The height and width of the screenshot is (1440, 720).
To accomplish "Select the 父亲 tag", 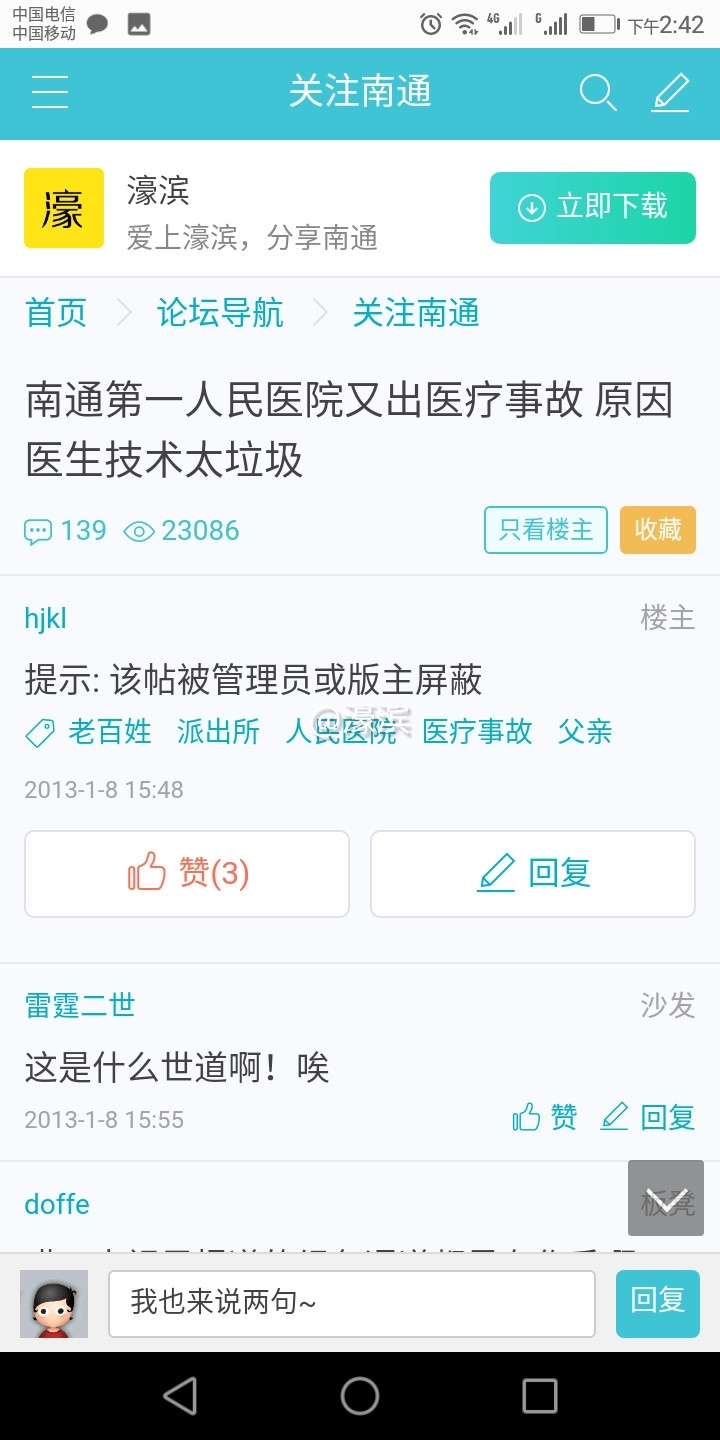I will tap(585, 732).
